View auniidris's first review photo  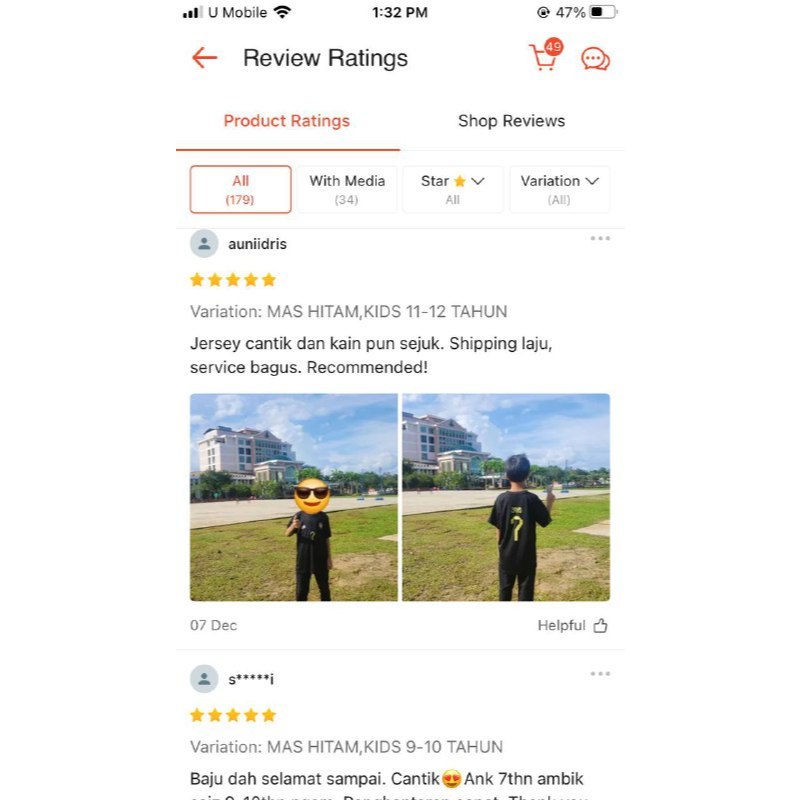[293, 497]
